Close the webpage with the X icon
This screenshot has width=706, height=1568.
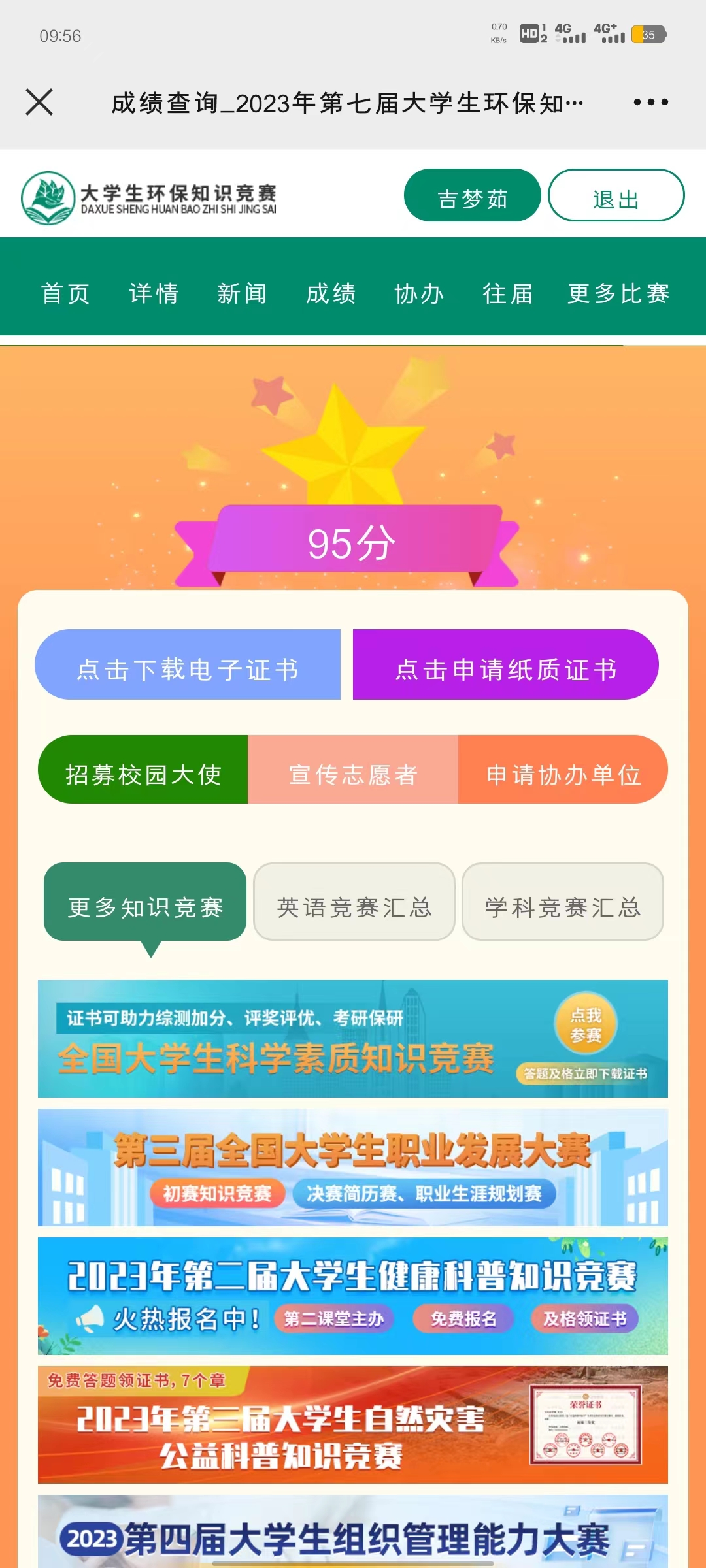click(x=39, y=103)
